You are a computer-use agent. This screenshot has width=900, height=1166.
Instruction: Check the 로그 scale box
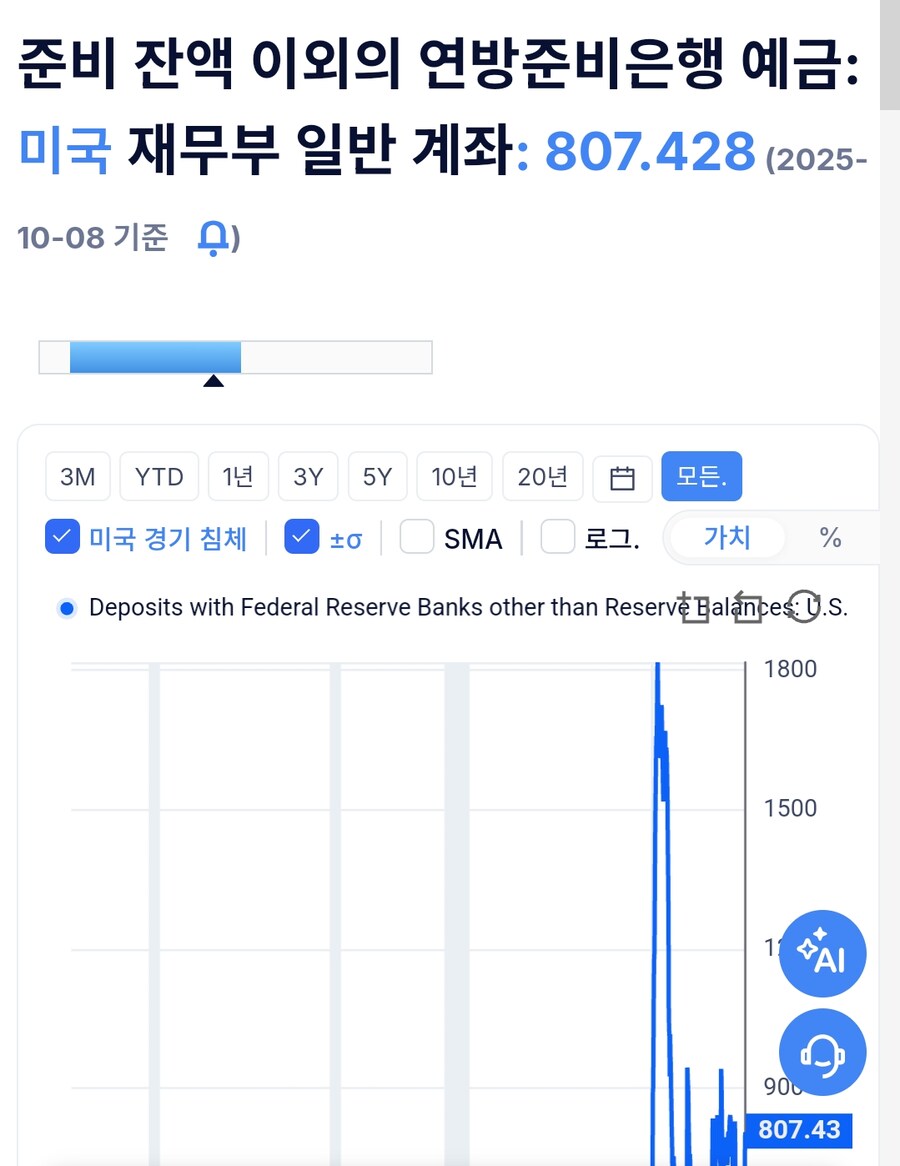click(x=558, y=538)
